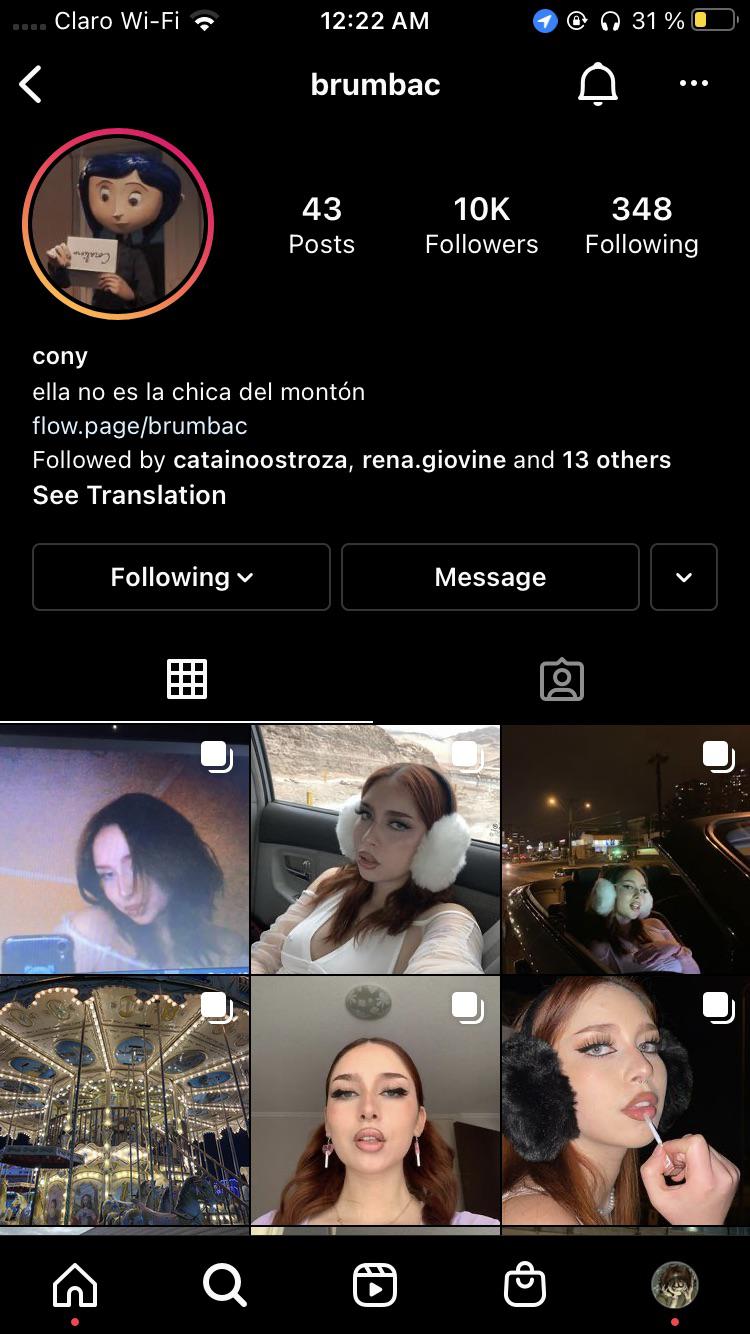Tap the carousel icon on the night car post

point(717,756)
